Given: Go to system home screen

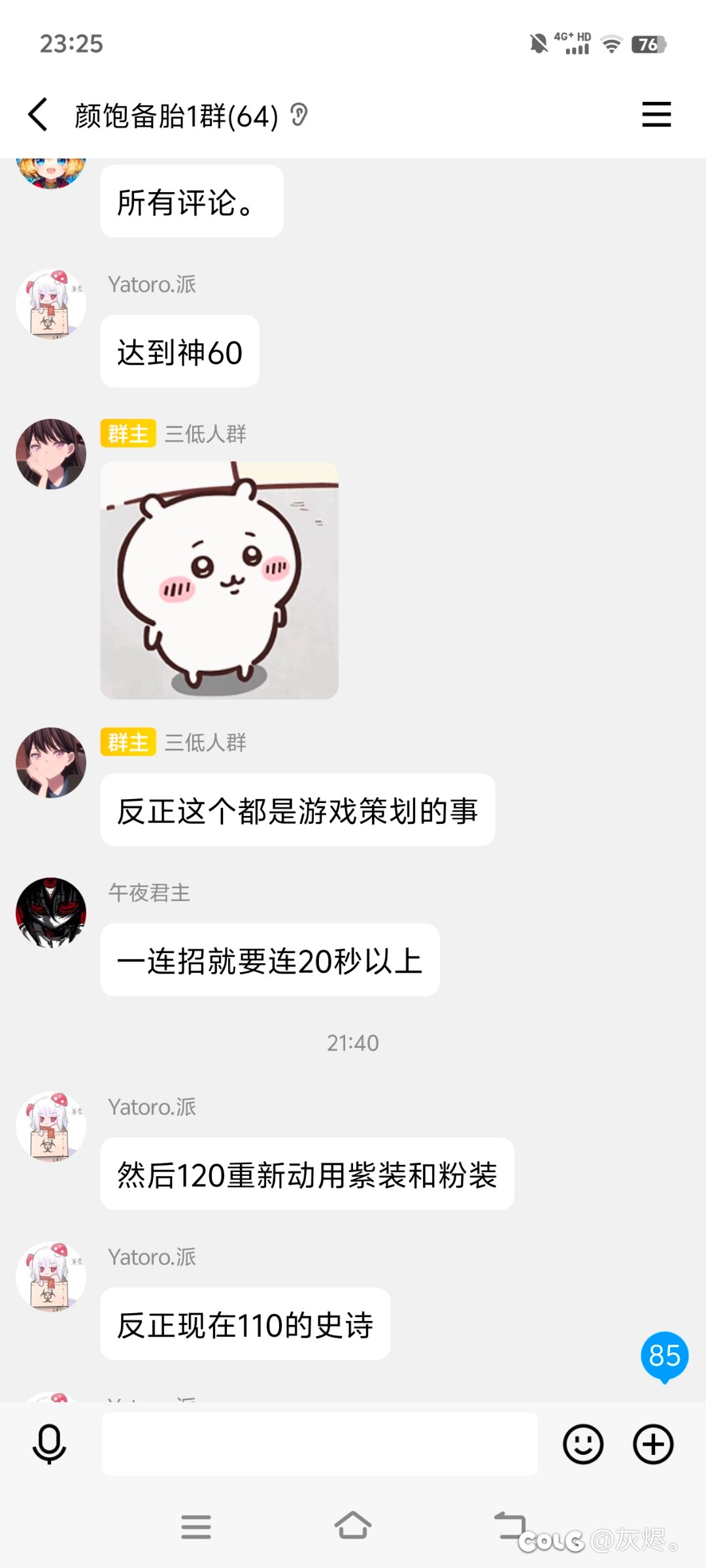Looking at the screenshot, I should click(x=353, y=1526).
